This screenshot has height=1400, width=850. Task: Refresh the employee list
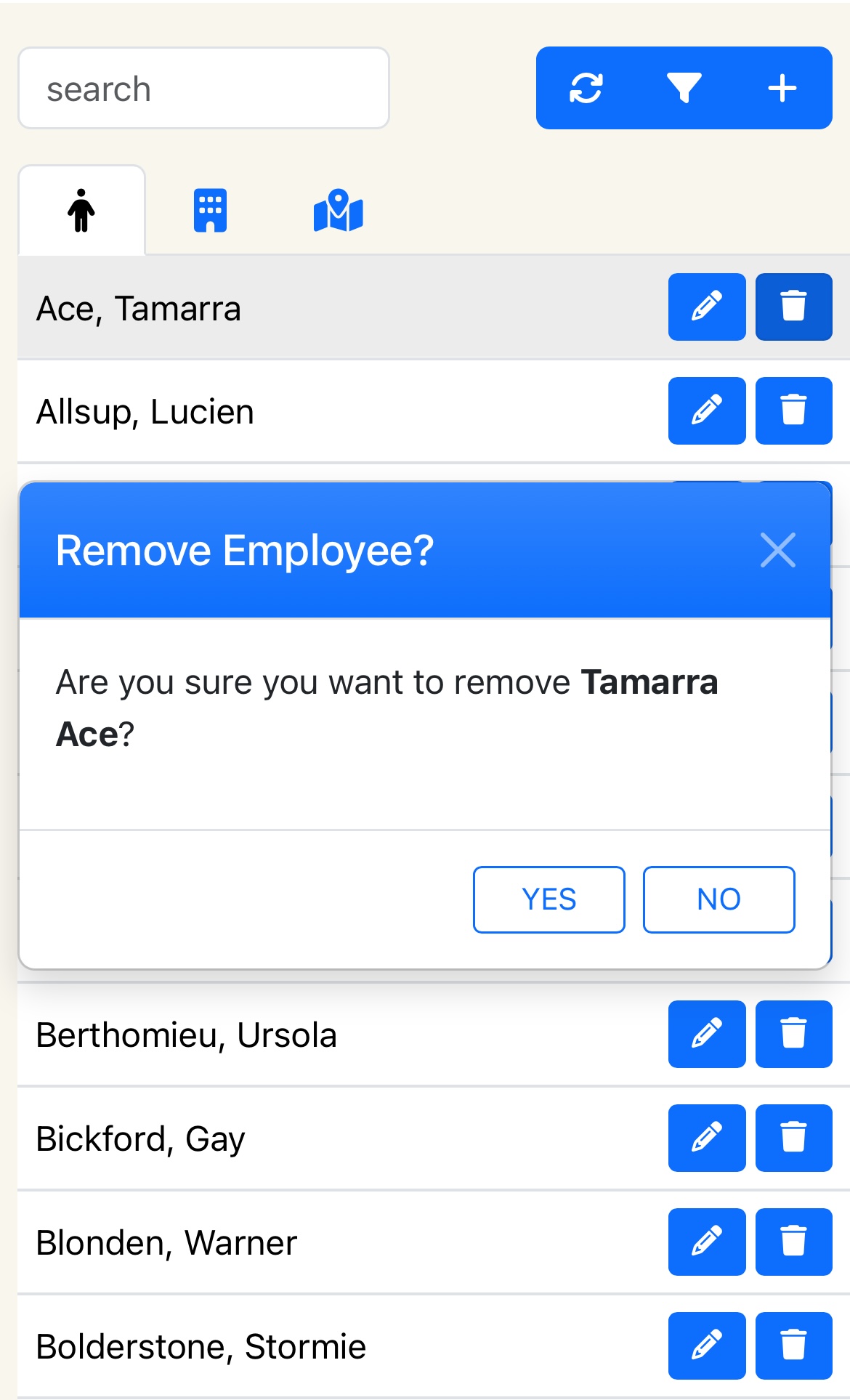click(x=586, y=89)
